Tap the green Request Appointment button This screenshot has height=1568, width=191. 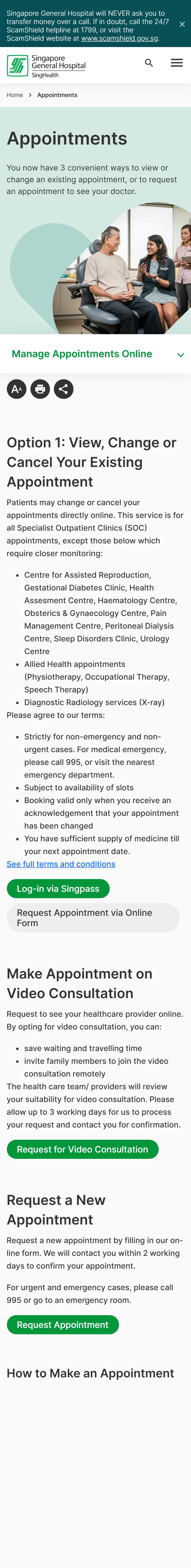point(63,1324)
